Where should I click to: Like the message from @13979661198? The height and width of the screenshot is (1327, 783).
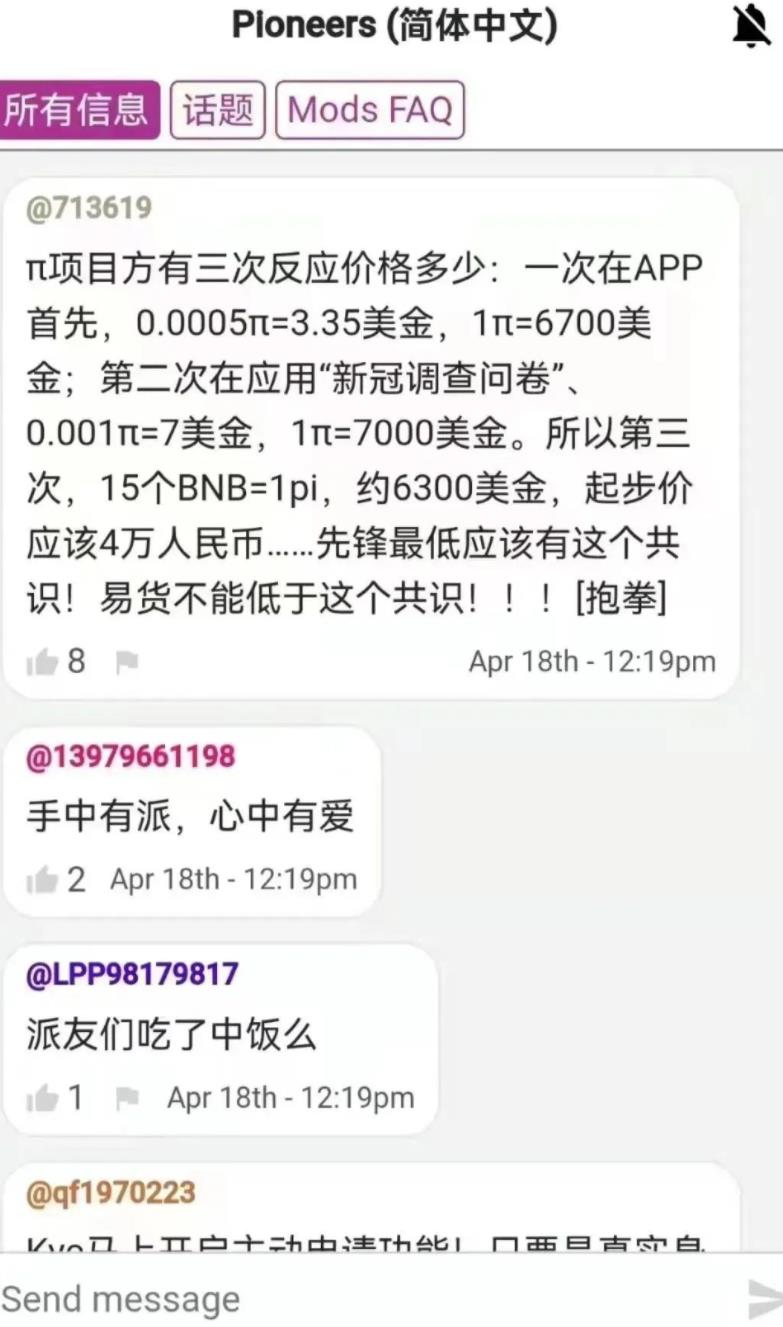[x=42, y=880]
